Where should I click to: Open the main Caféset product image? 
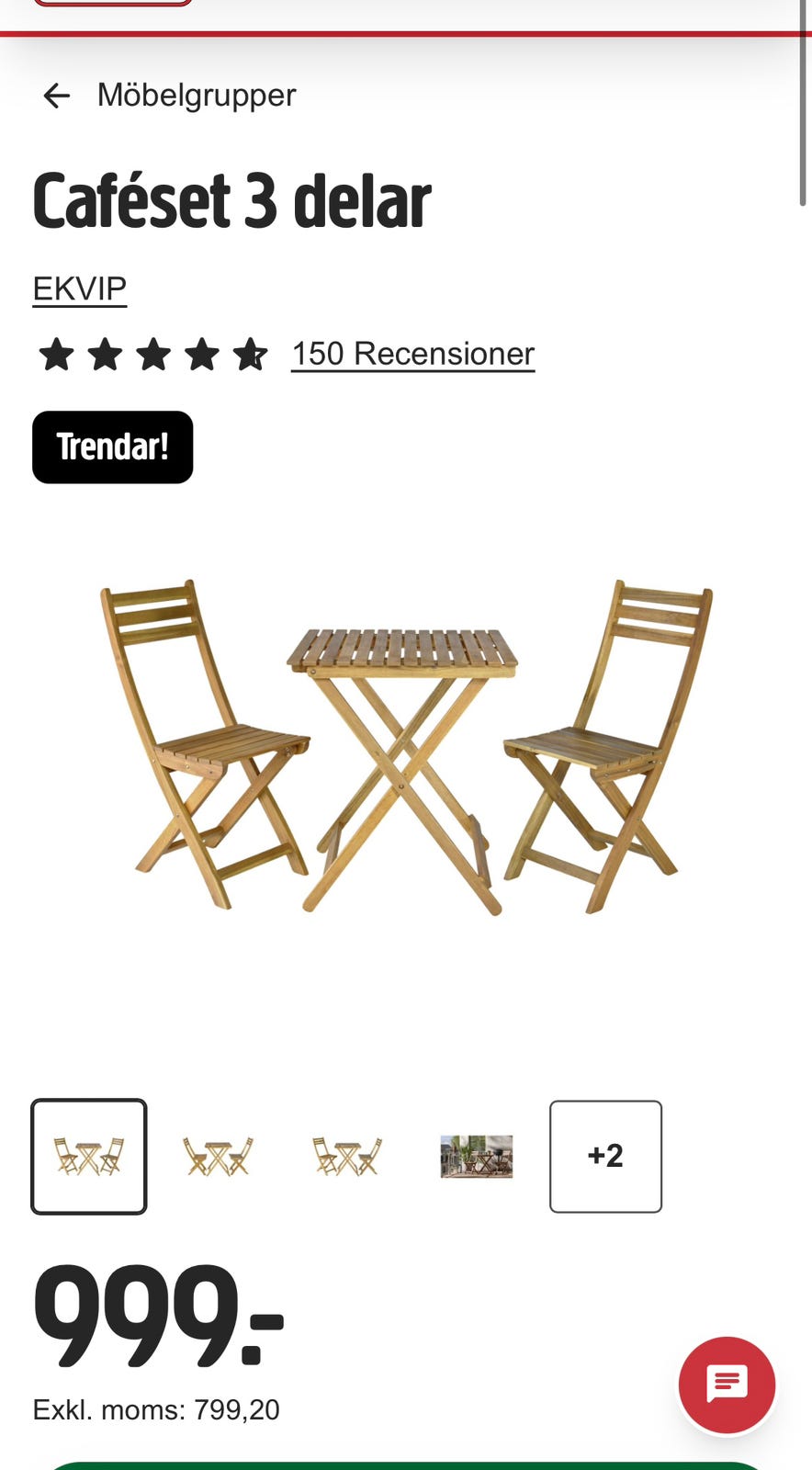click(x=405, y=746)
